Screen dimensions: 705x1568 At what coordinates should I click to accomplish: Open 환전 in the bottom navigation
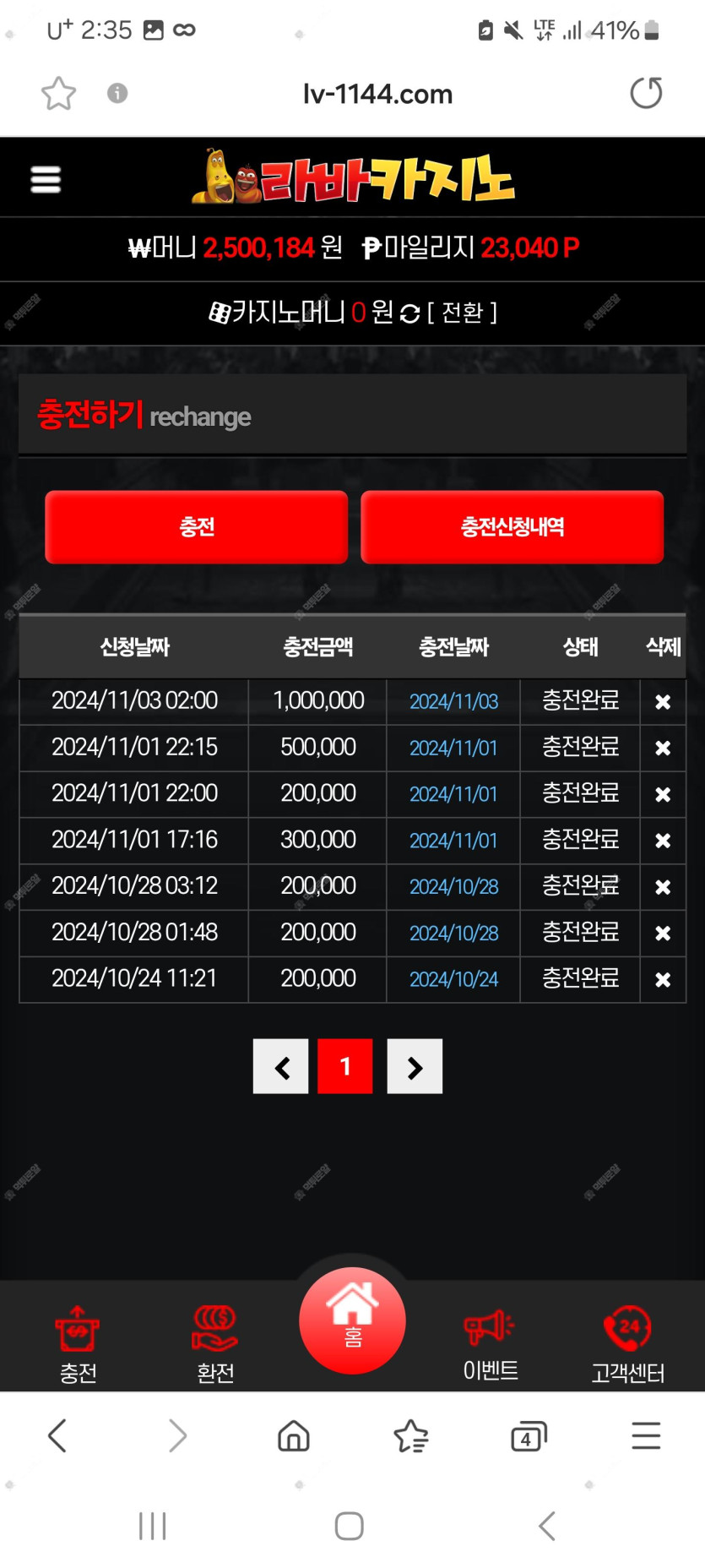click(x=215, y=1345)
